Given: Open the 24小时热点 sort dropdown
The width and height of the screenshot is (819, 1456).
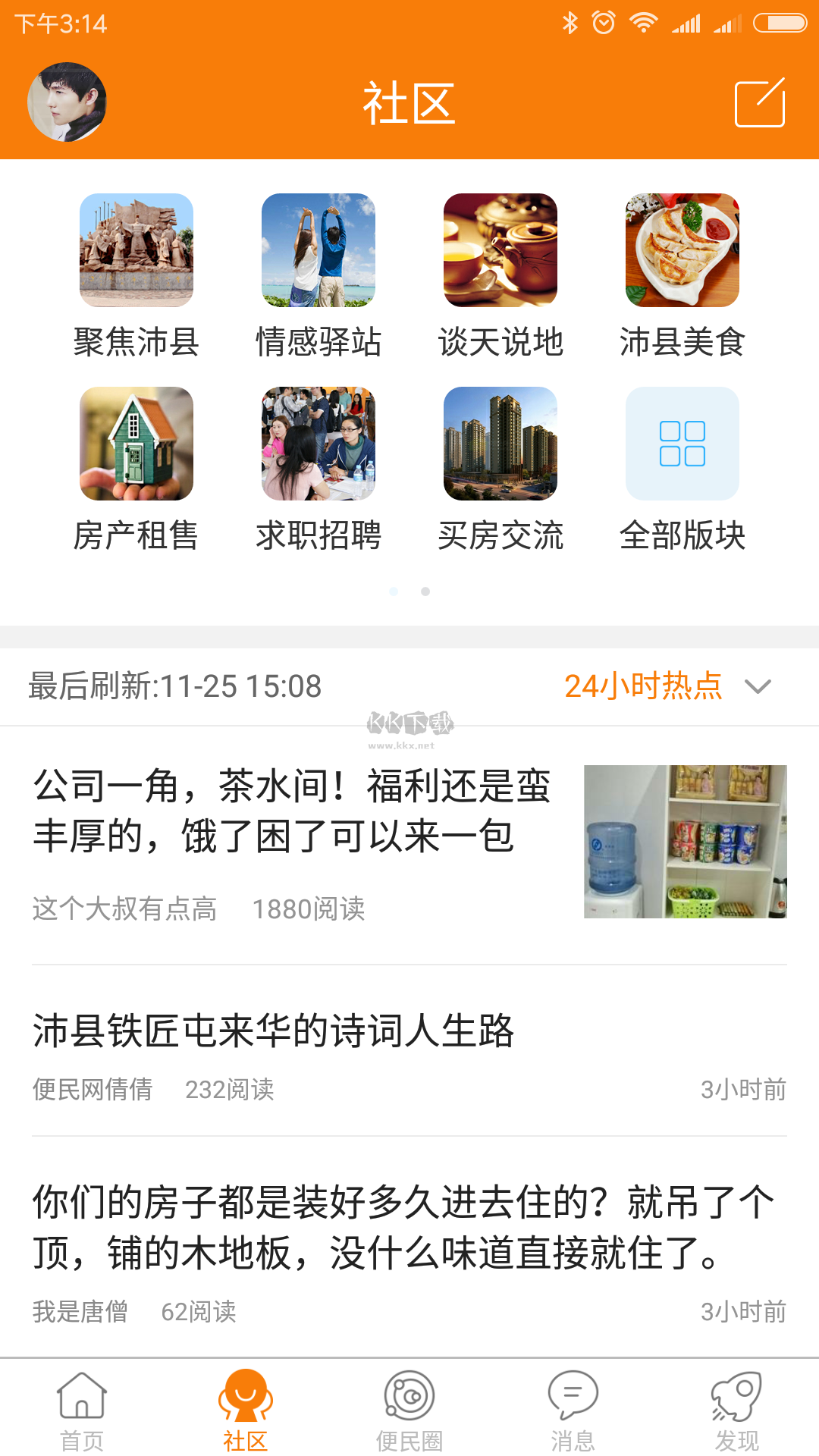Looking at the screenshot, I should click(644, 686).
